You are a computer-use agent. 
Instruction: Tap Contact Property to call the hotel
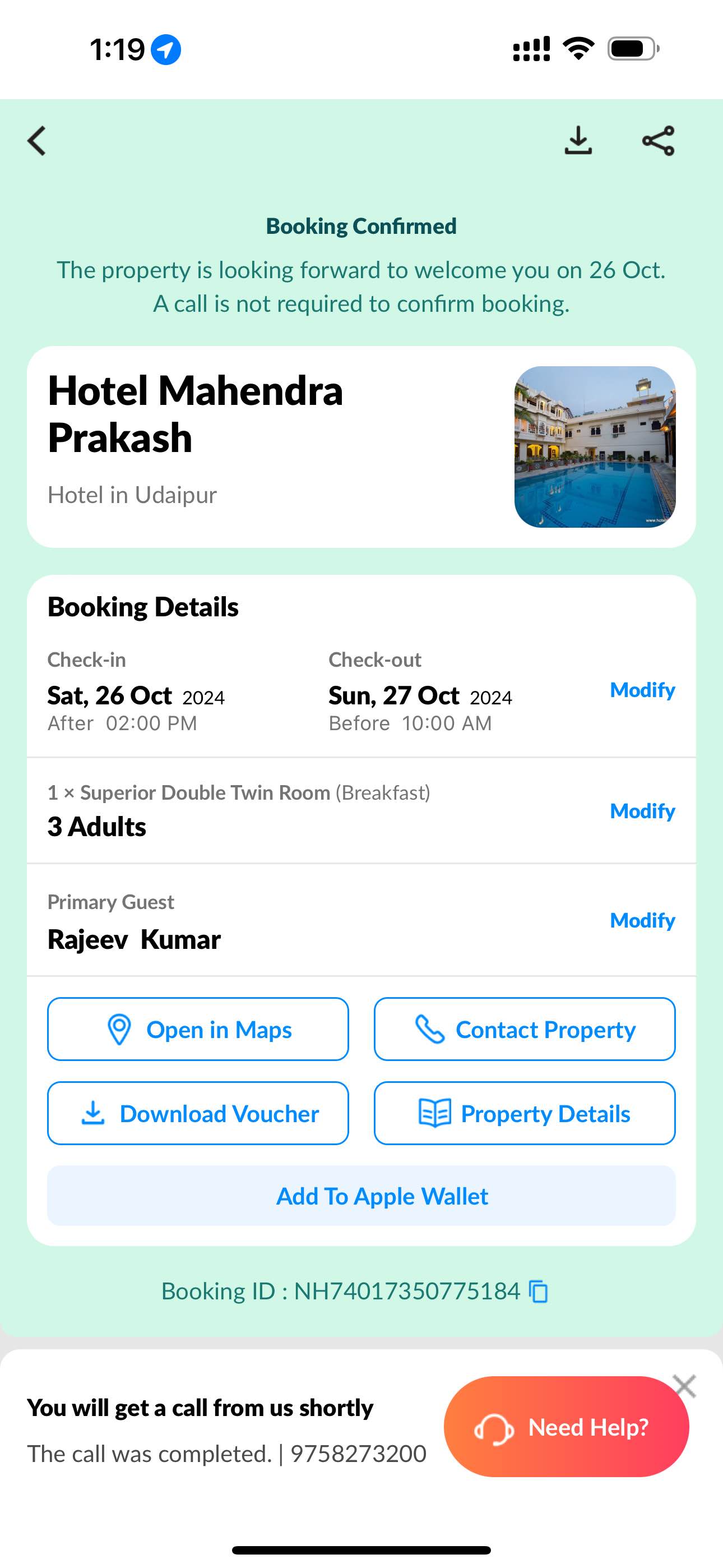[524, 1029]
